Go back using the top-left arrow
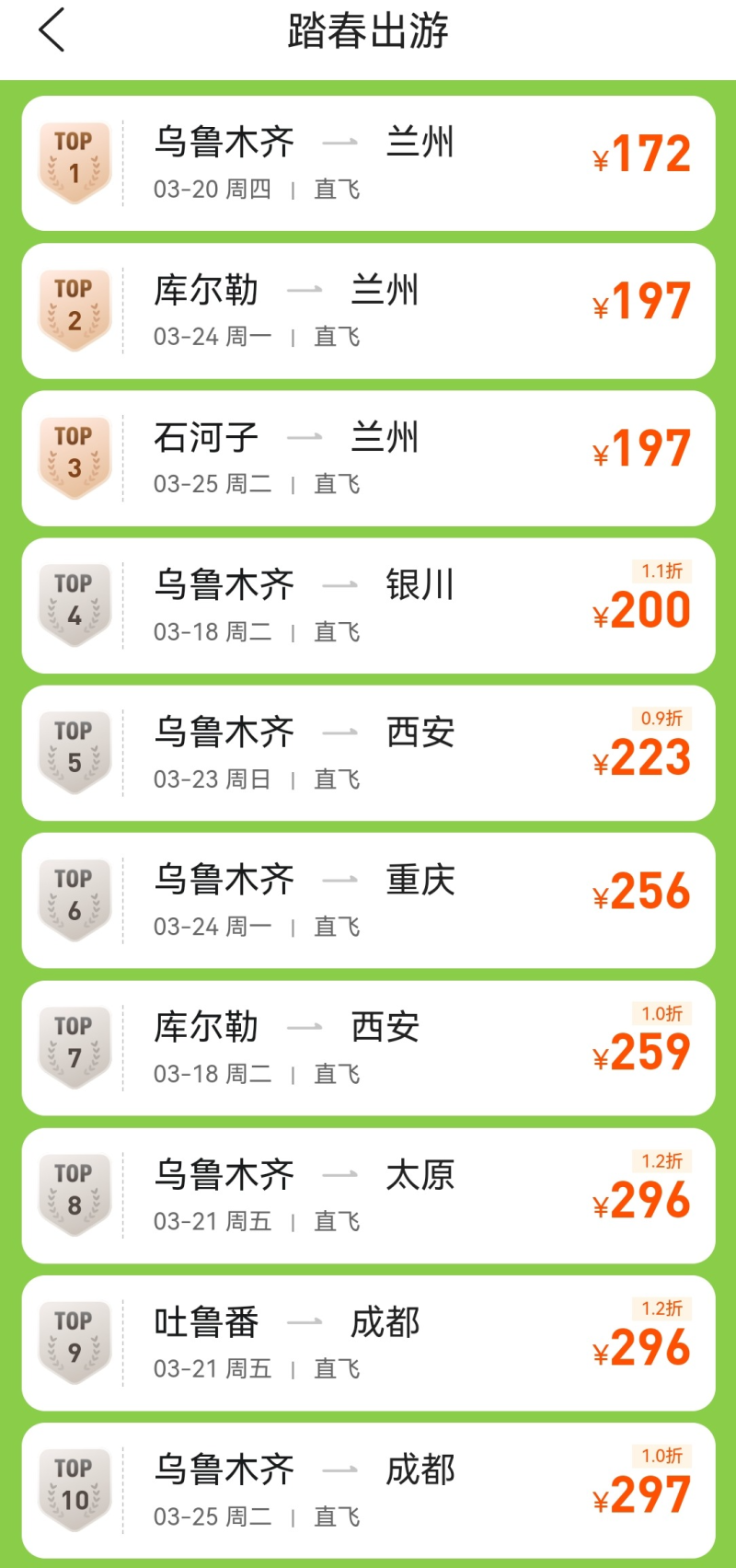This screenshot has width=736, height=1568. 52,30
